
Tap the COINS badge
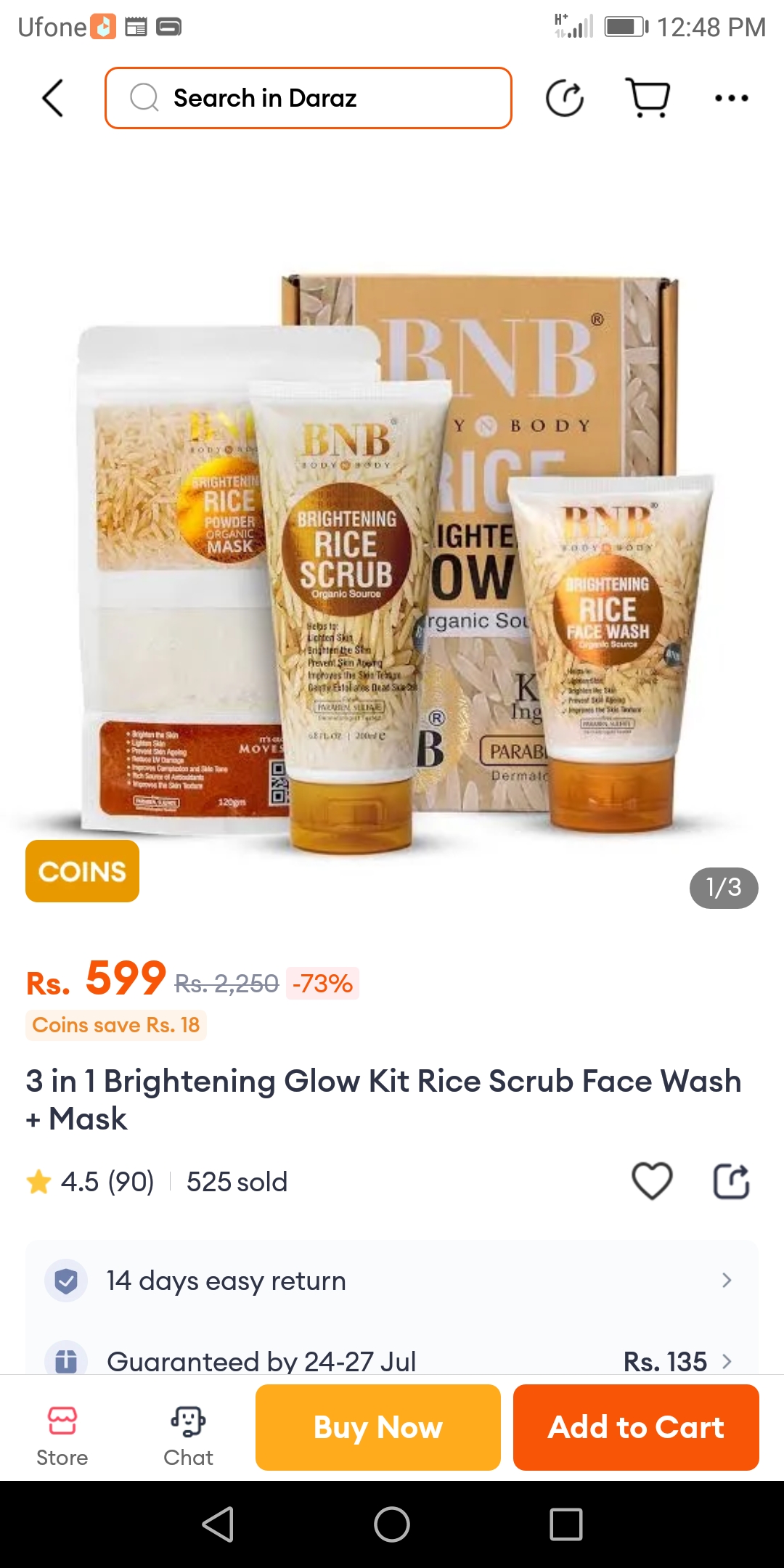tap(82, 871)
